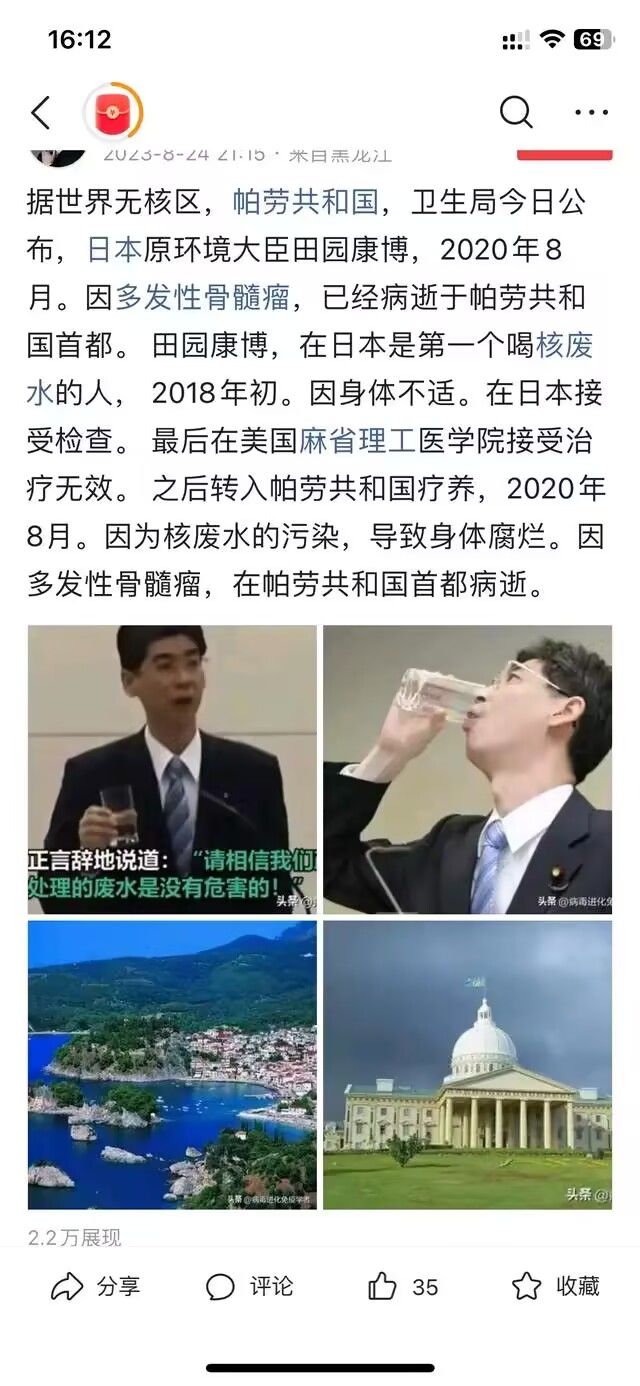Image resolution: width=640 pixels, height=1386 pixels.
Task: Share this post via 分享
Action: coord(96,1286)
